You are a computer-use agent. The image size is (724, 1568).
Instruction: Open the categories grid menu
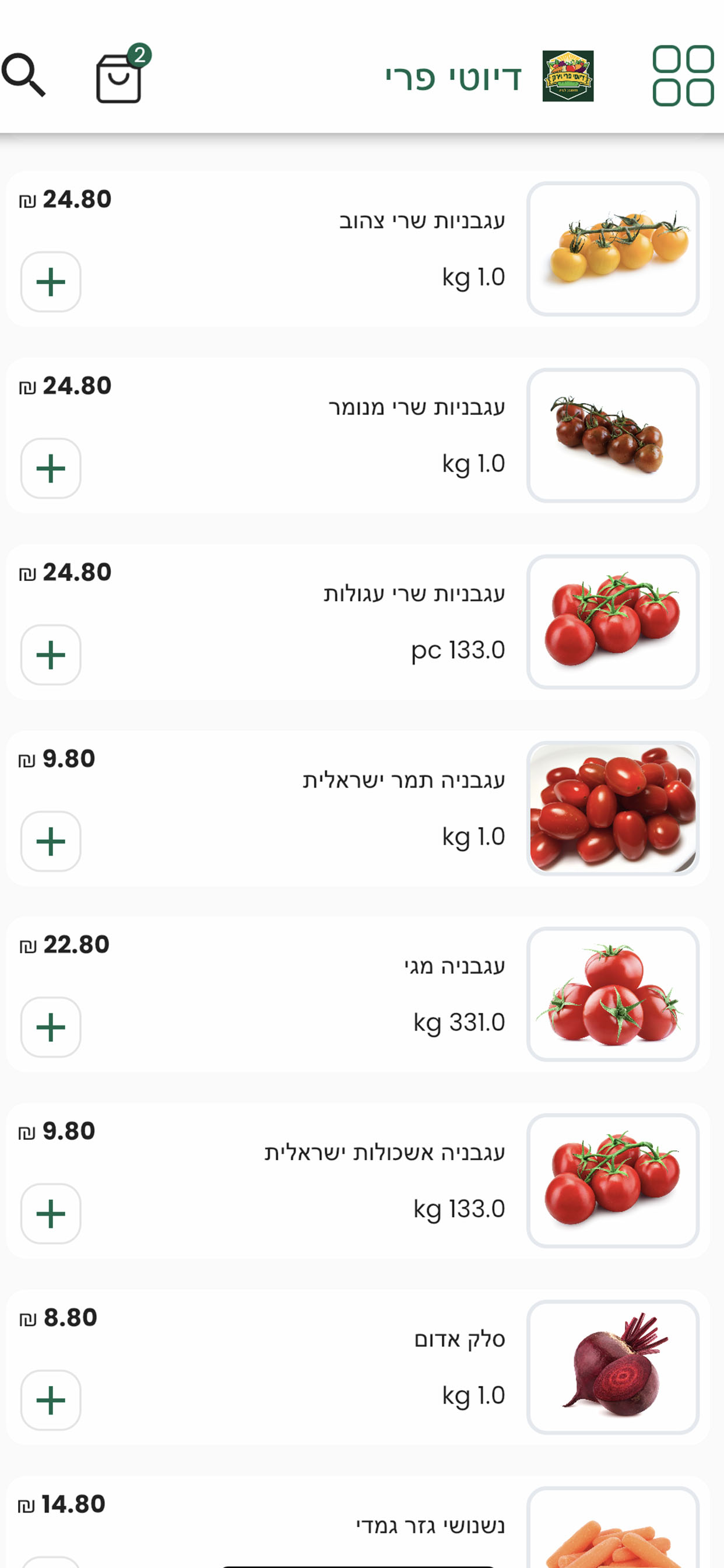pos(683,76)
